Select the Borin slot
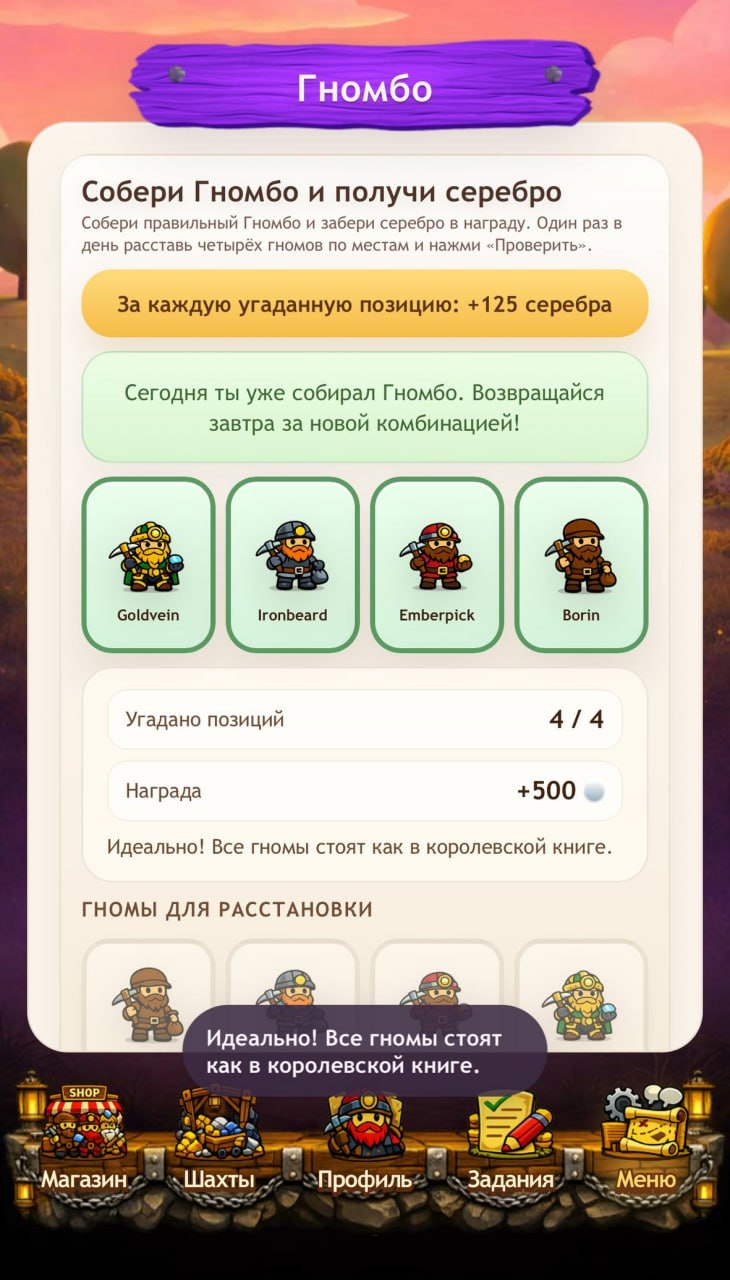Viewport: 730px width, 1280px height. [x=581, y=565]
